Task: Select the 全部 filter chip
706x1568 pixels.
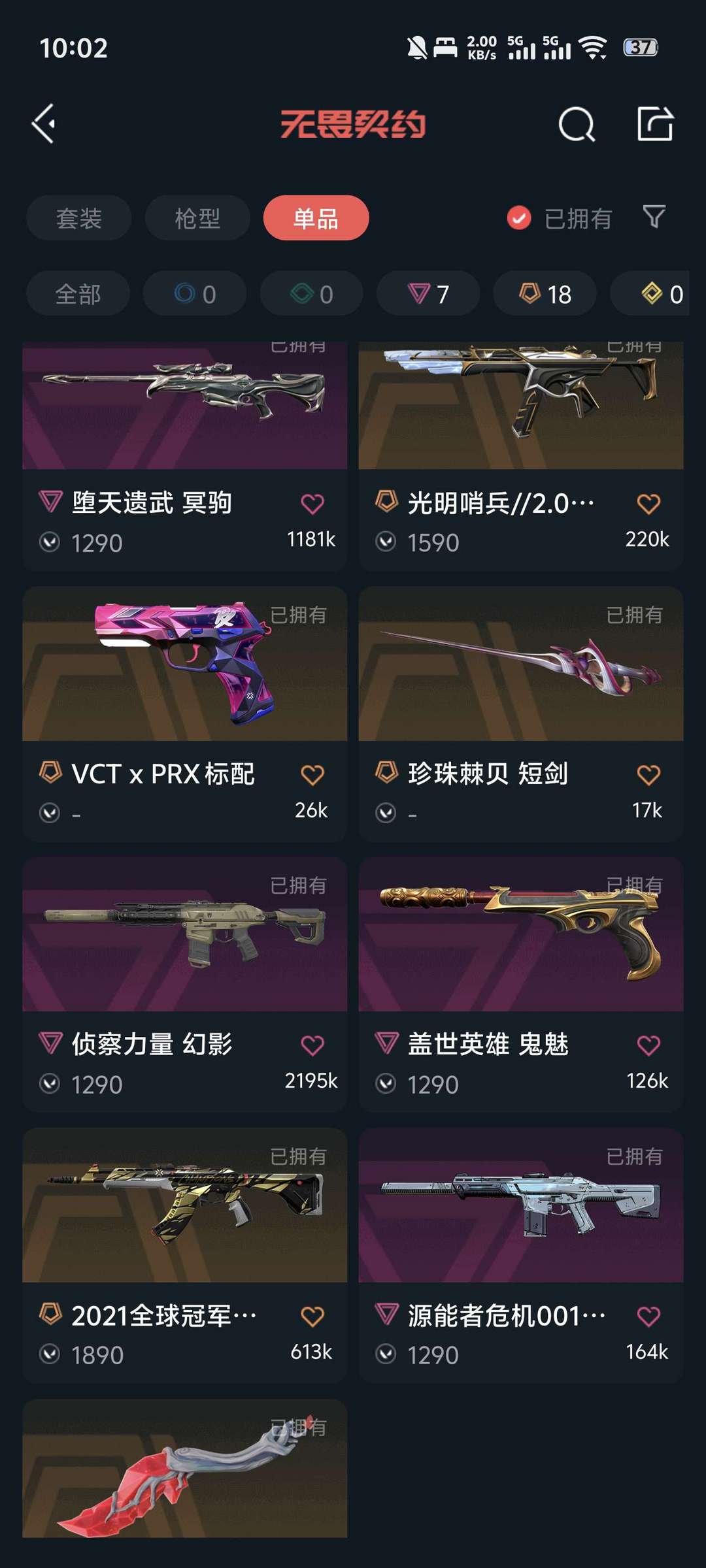Action: coord(78,293)
